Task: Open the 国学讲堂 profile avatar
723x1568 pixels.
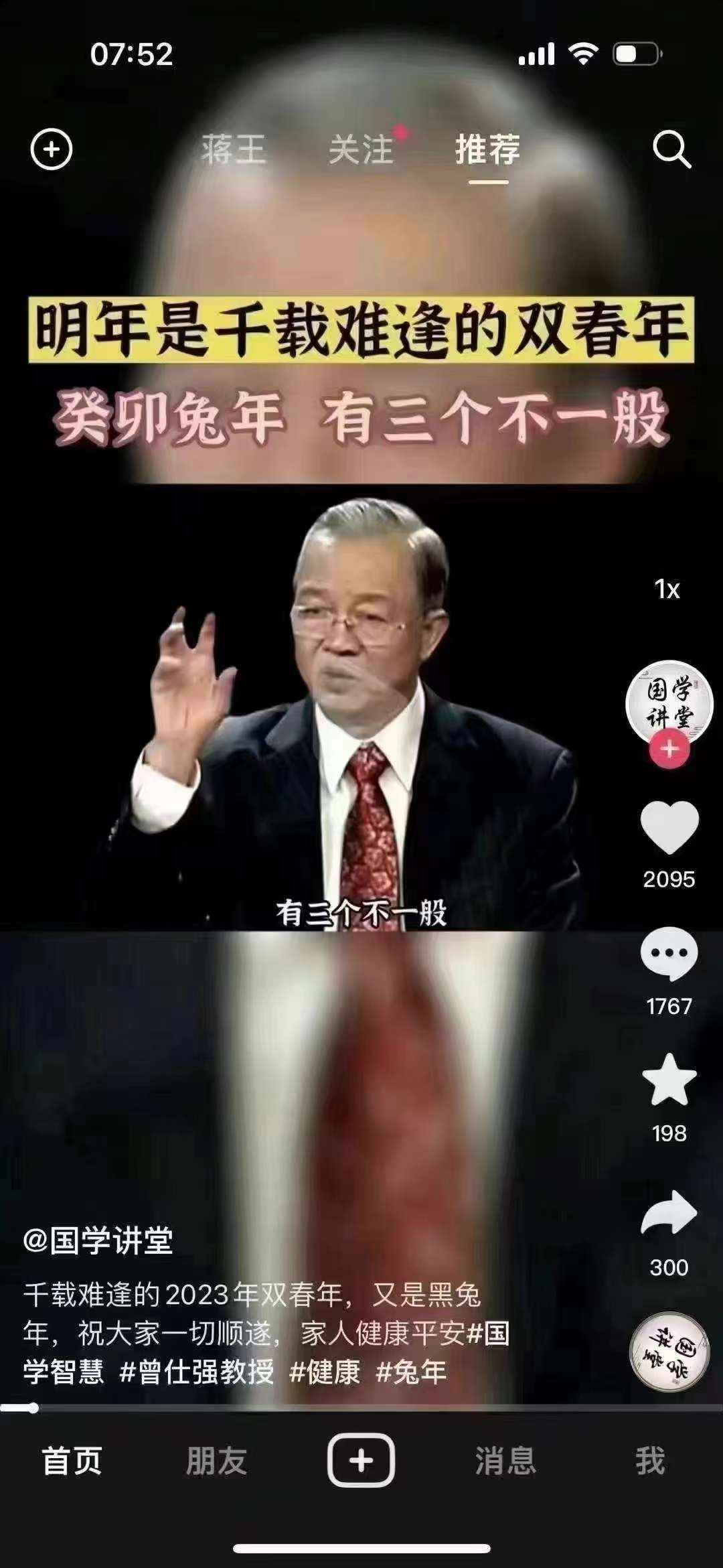Action: (x=669, y=702)
